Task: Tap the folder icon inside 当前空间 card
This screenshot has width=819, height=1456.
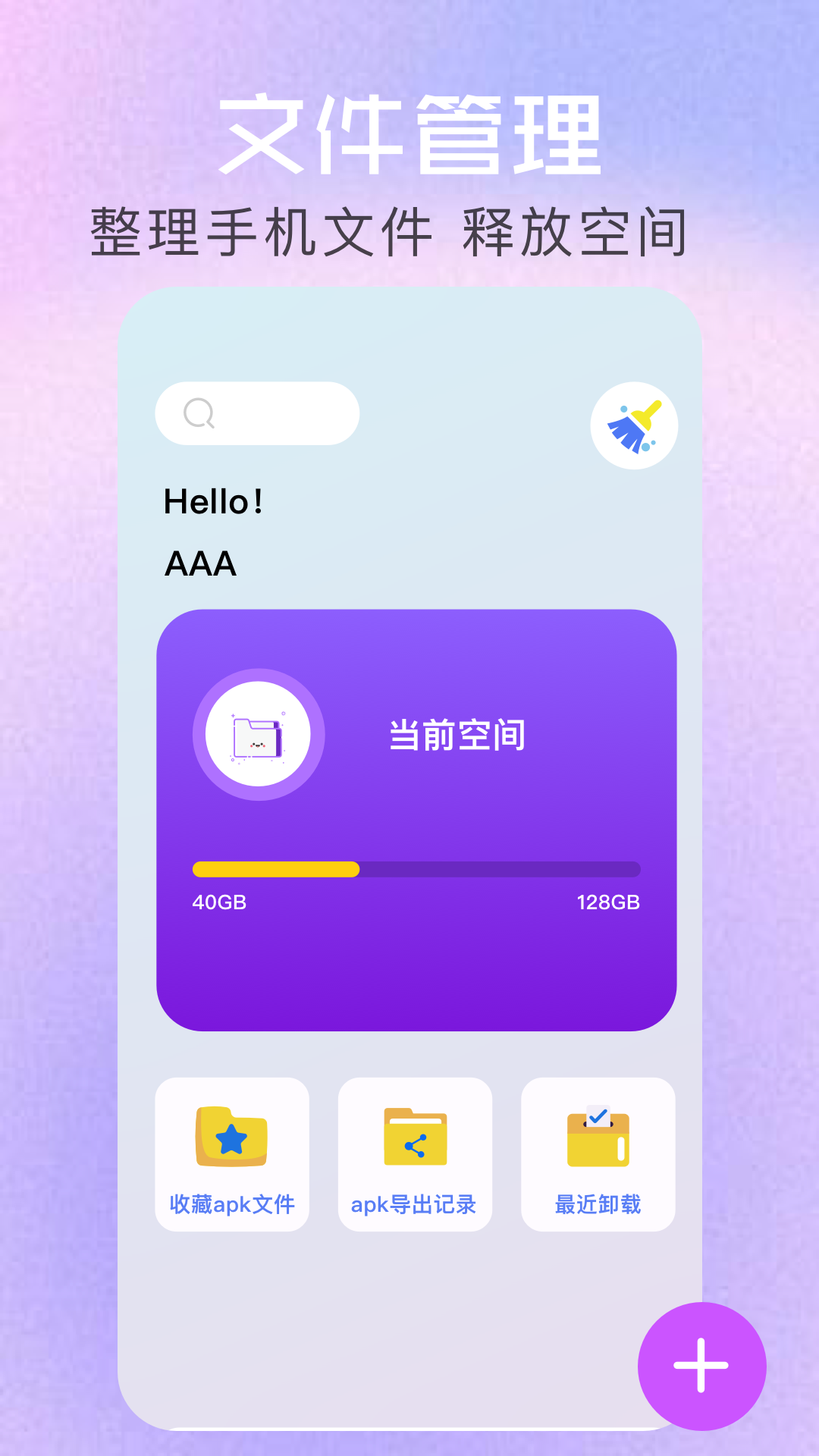Action: (x=259, y=733)
